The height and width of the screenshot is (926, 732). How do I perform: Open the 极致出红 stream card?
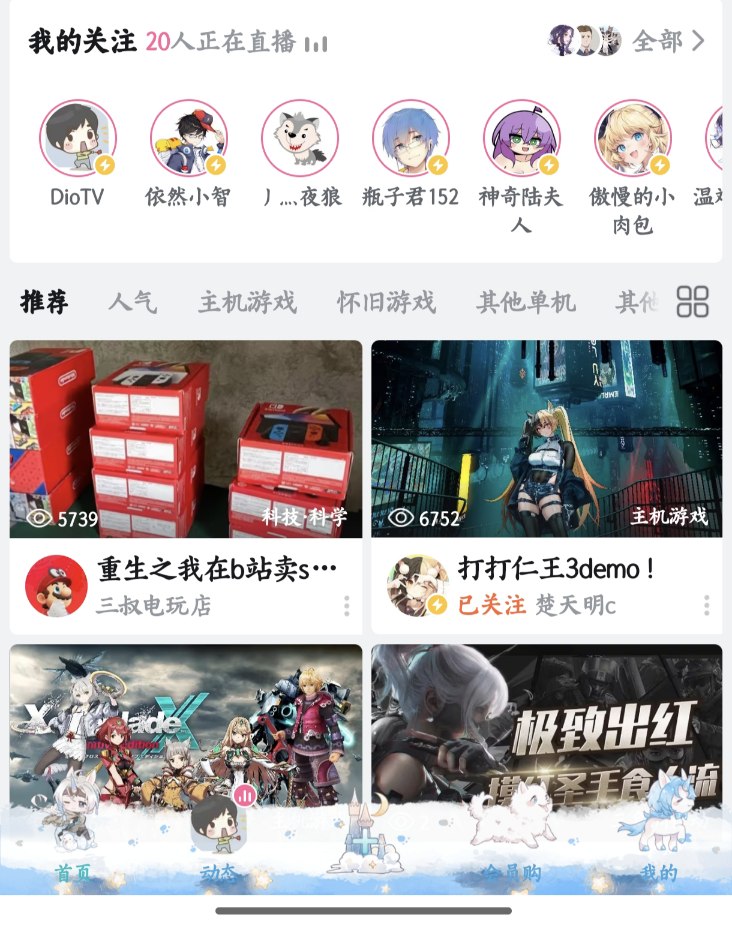546,720
